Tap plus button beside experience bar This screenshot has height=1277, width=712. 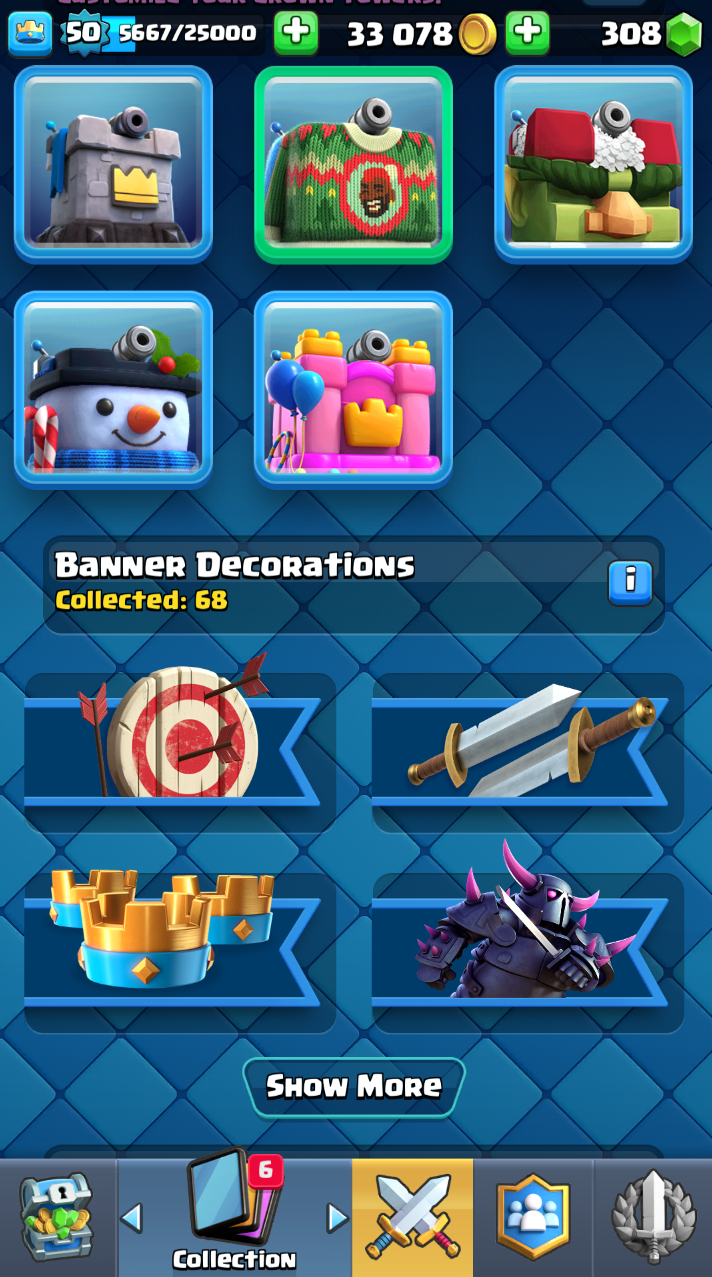(295, 33)
